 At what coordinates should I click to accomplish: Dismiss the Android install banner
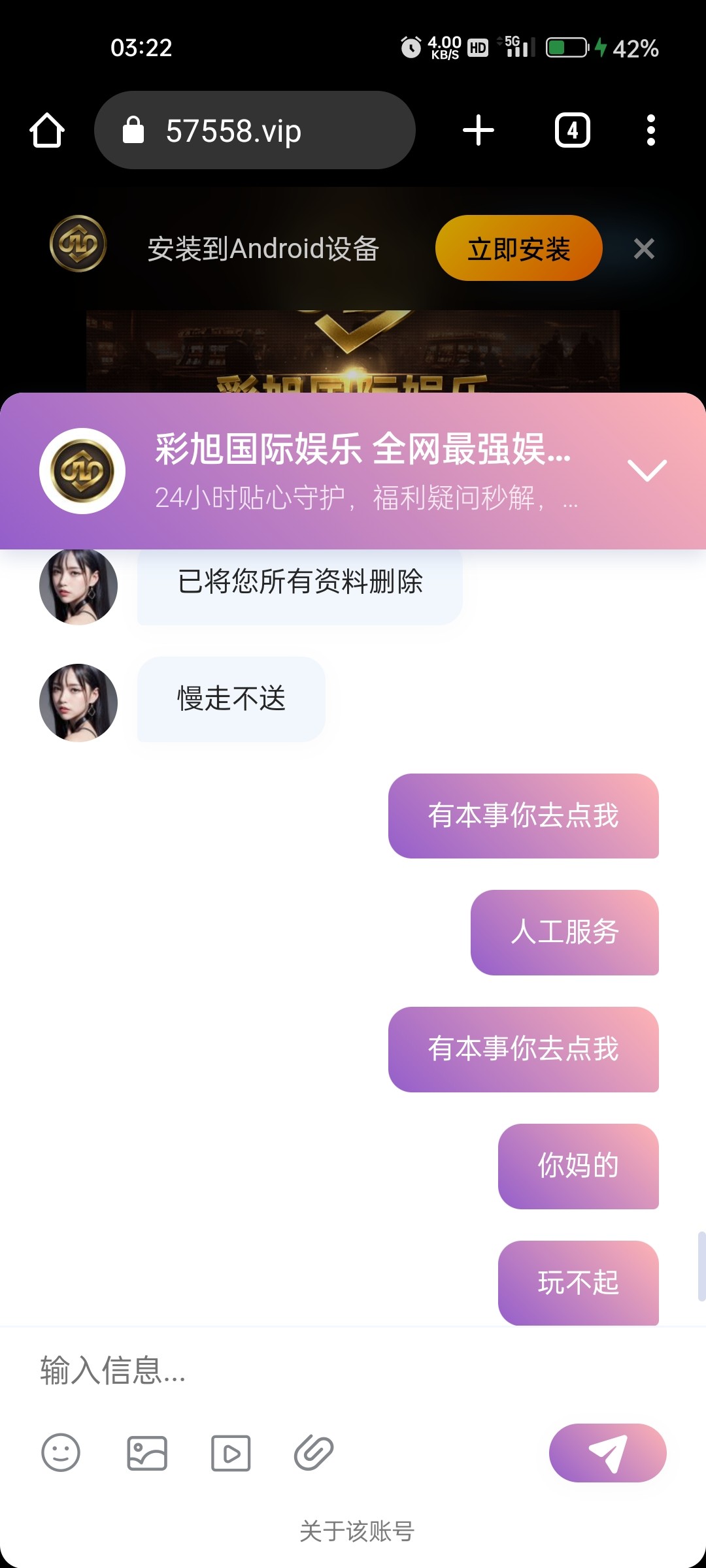(644, 248)
